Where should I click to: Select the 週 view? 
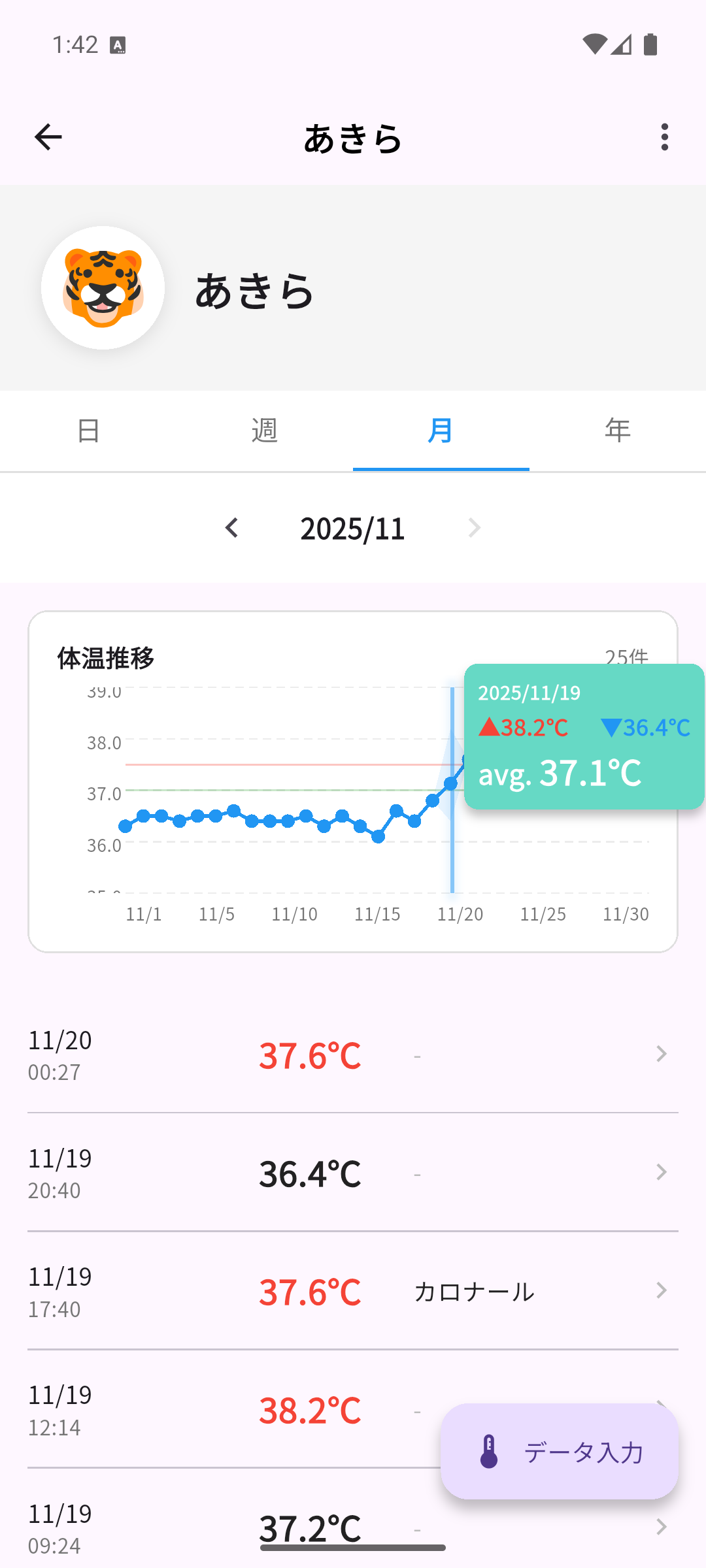point(264,431)
